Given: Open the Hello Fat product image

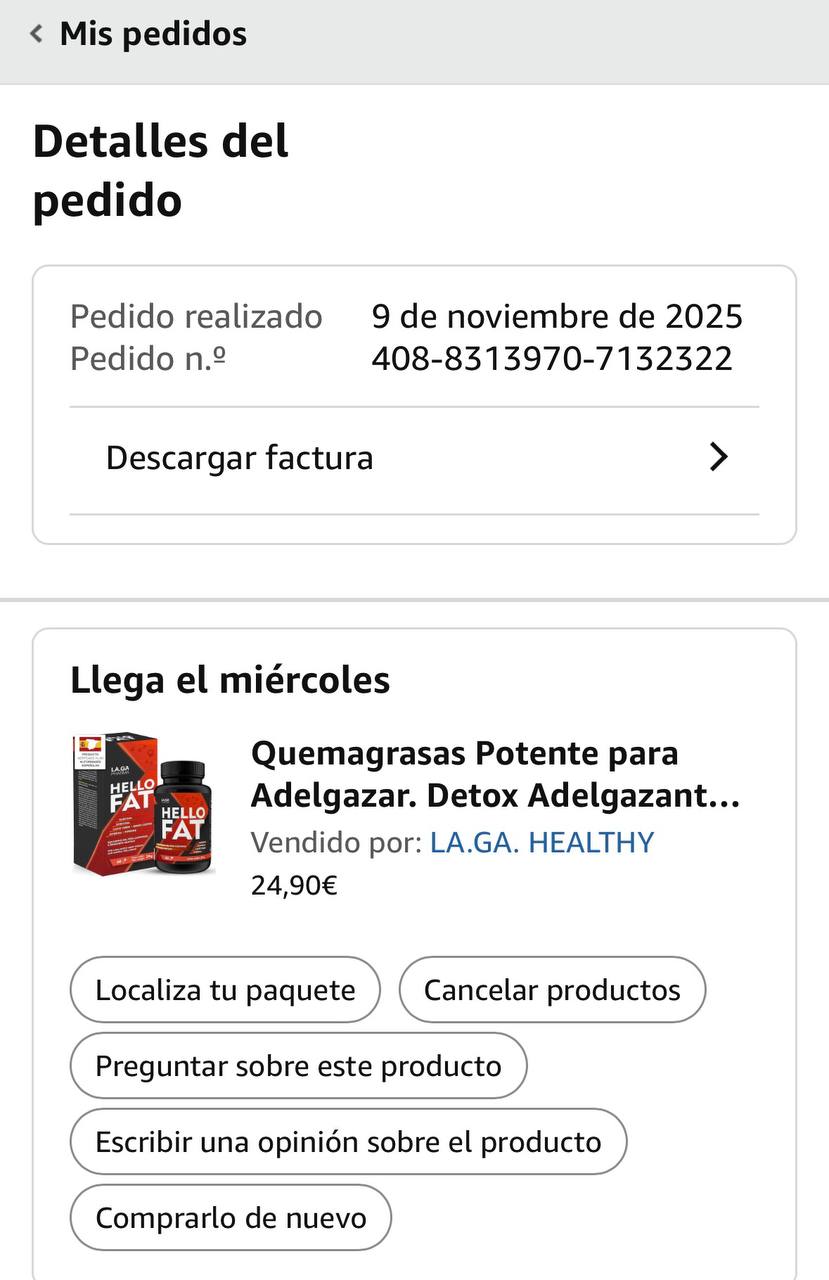Looking at the screenshot, I should [x=143, y=806].
